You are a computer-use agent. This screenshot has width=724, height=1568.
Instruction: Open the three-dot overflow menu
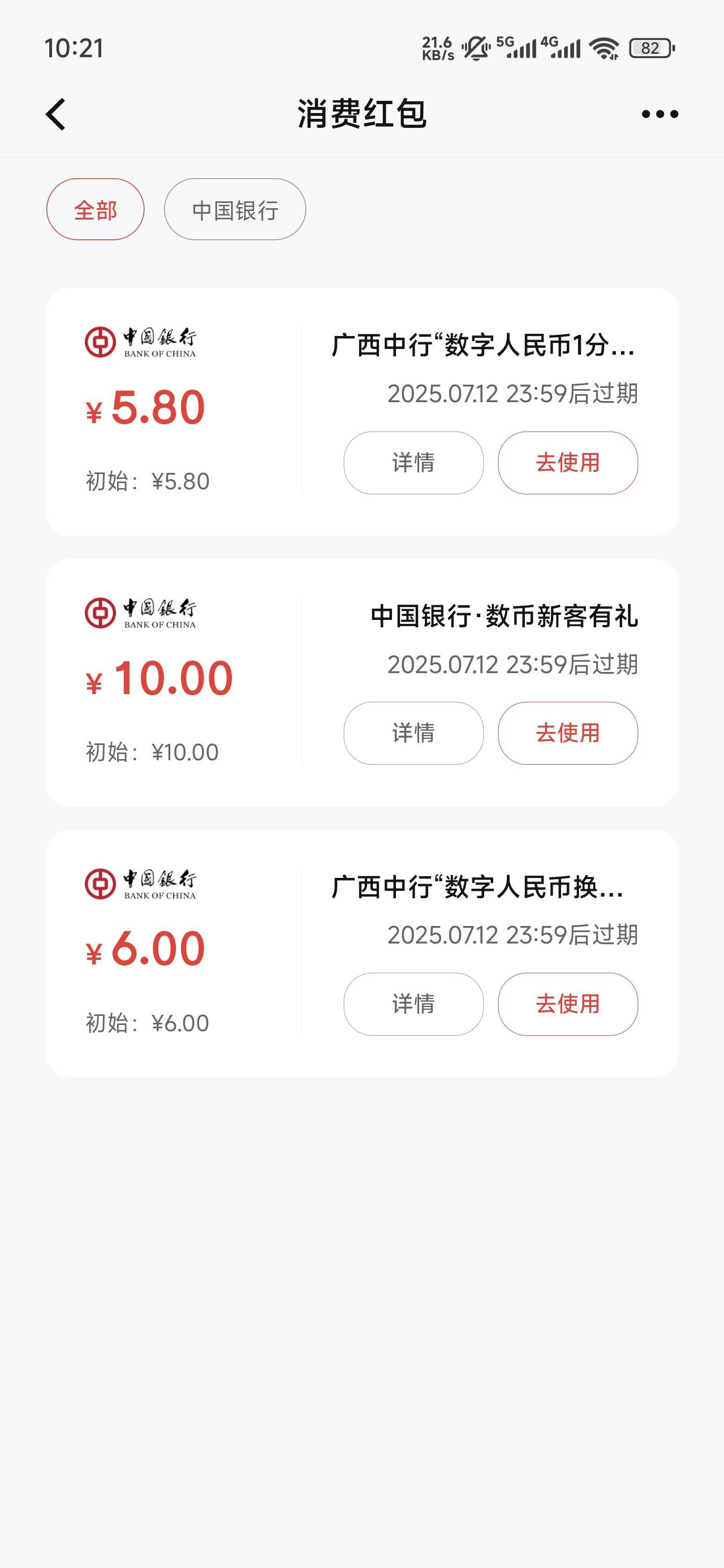pos(660,114)
